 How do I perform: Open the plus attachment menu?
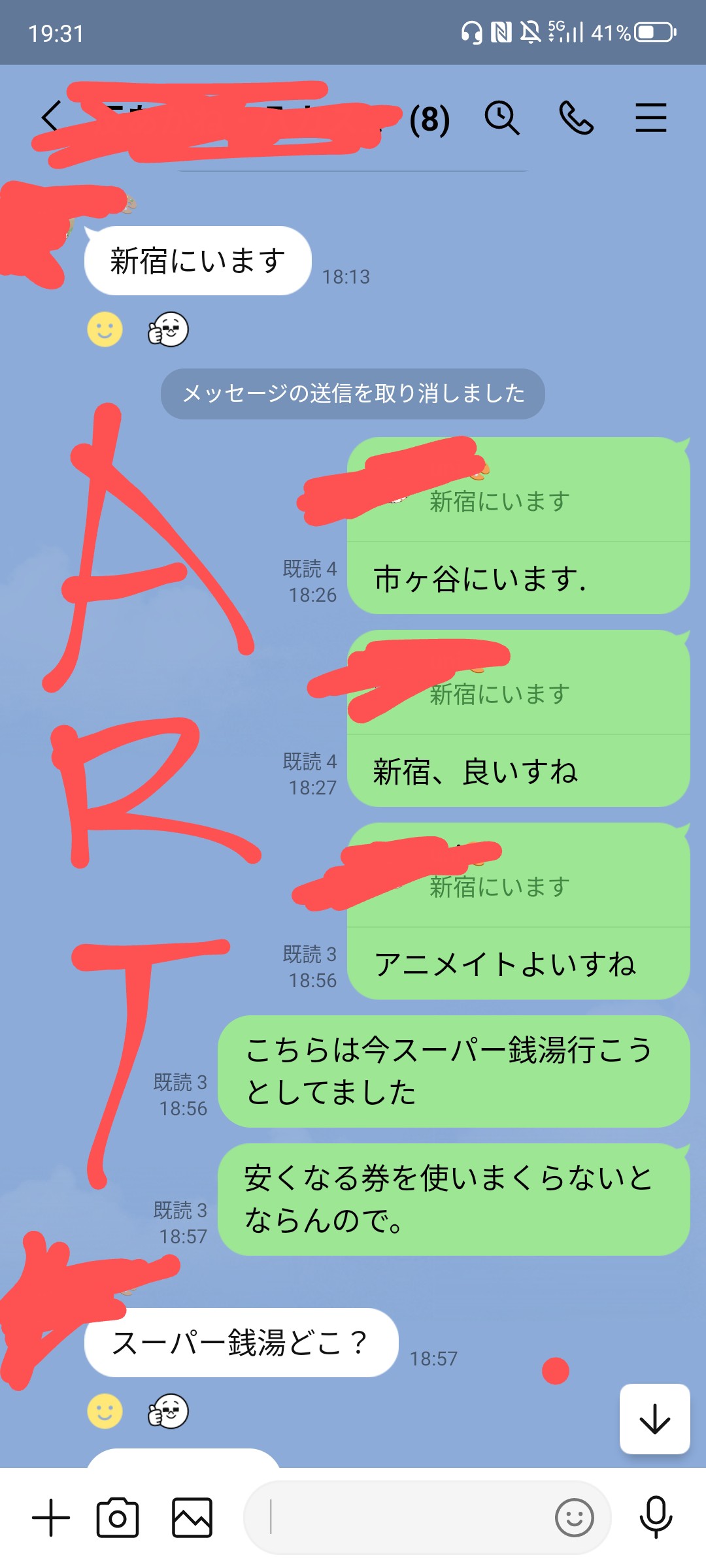point(51,1517)
